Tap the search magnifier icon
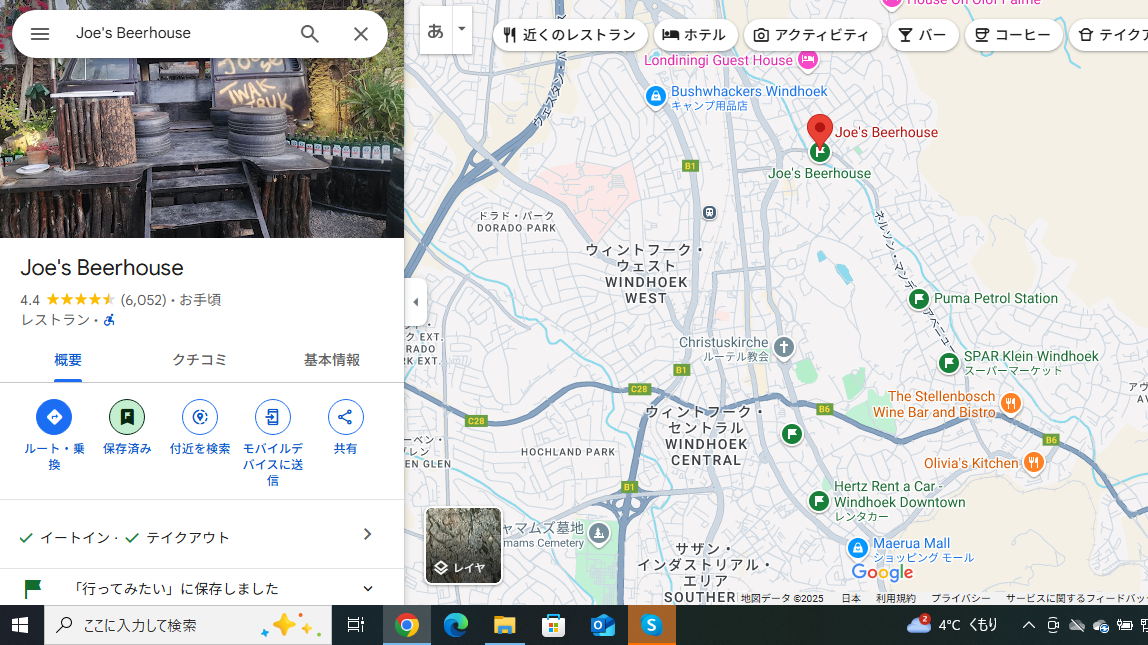1148x645 pixels. 310,34
